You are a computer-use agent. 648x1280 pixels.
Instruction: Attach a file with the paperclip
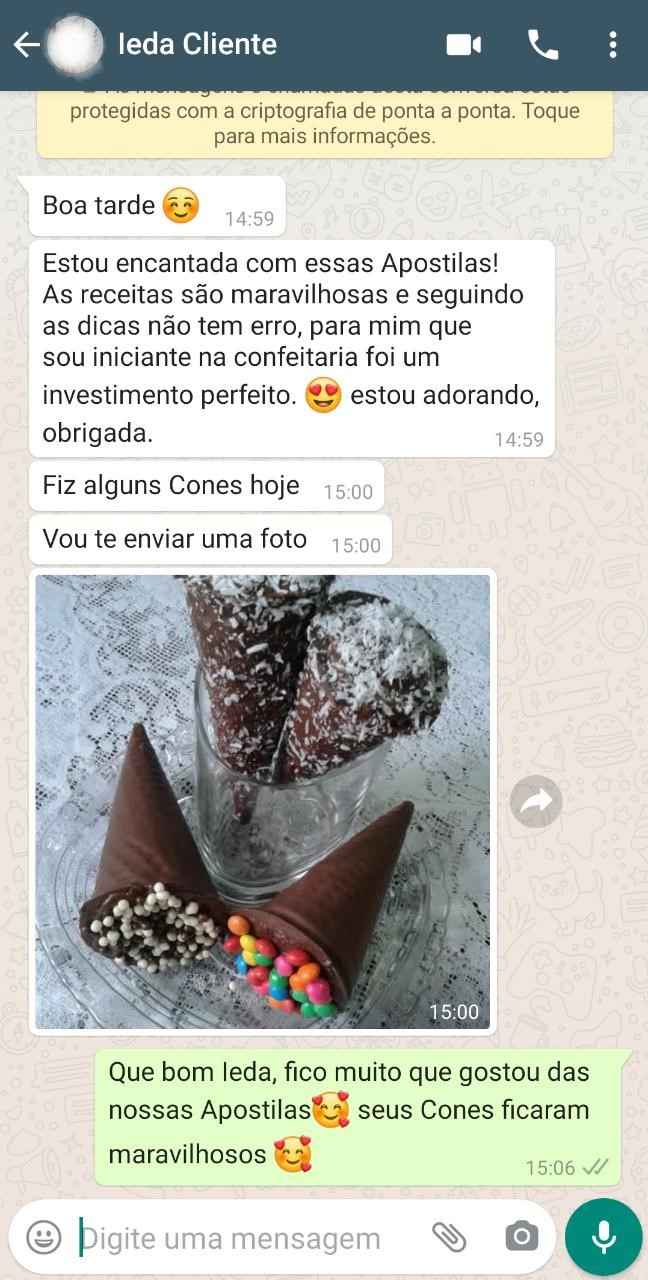449,1238
